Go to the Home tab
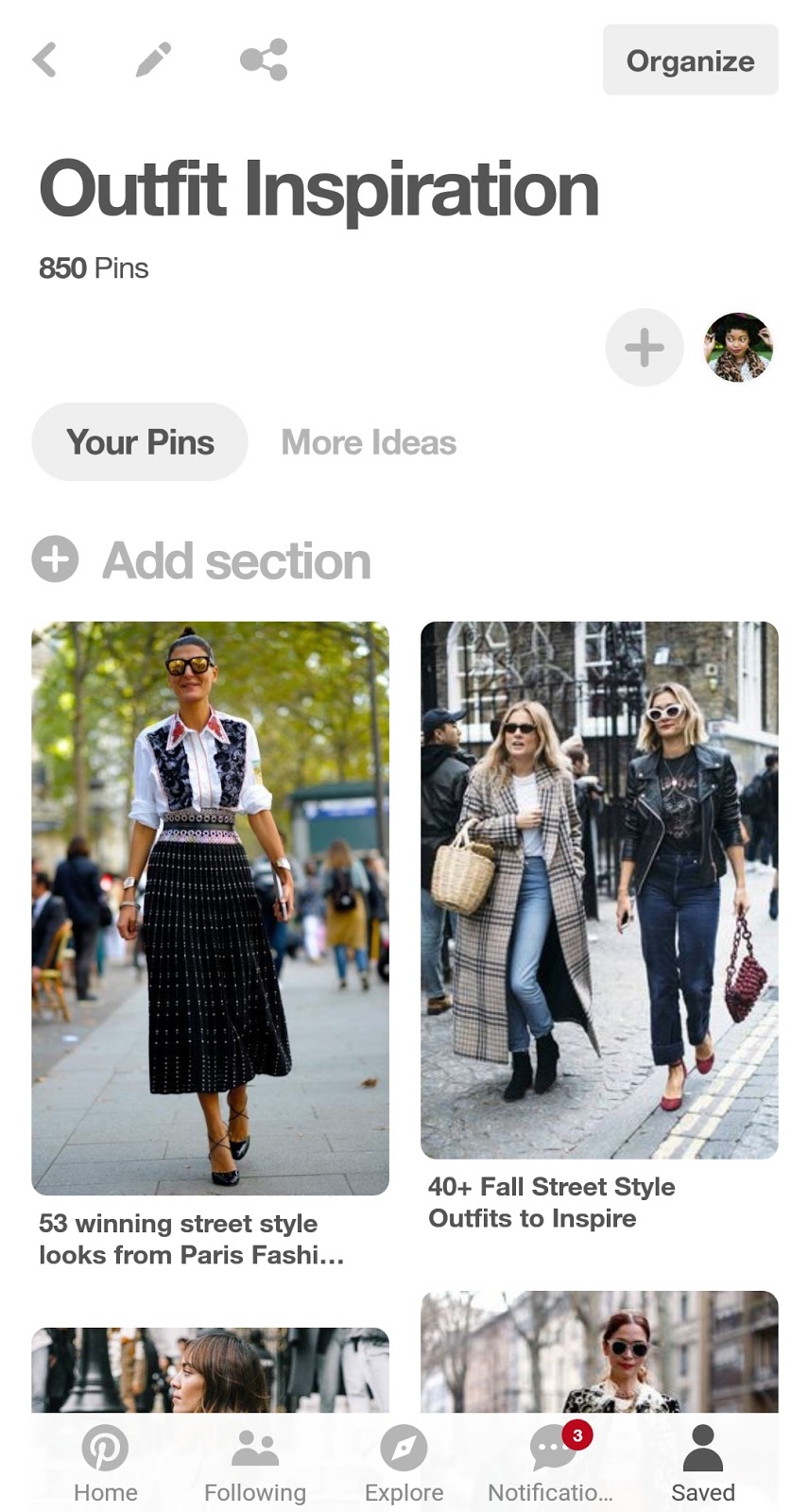This screenshot has width=792, height=1512. pos(105,1463)
